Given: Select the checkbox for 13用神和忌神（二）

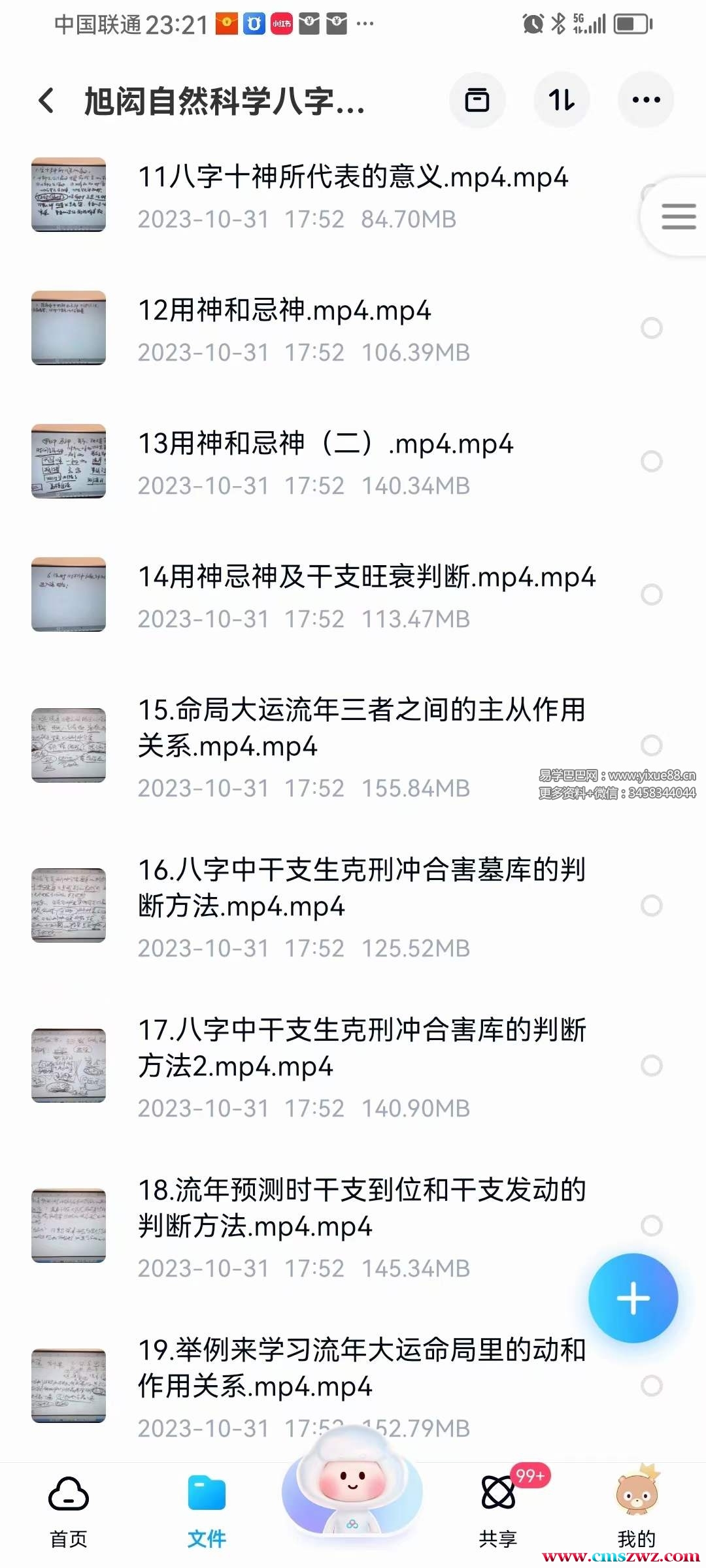Looking at the screenshot, I should point(651,461).
